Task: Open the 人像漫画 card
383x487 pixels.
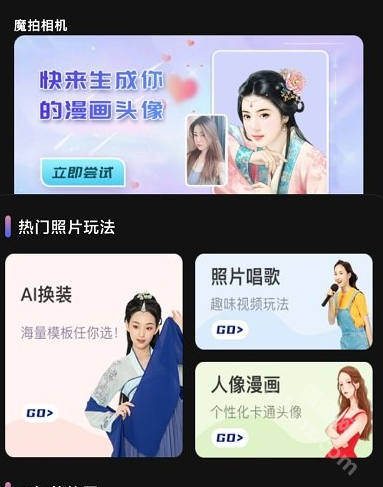Action: (284, 410)
